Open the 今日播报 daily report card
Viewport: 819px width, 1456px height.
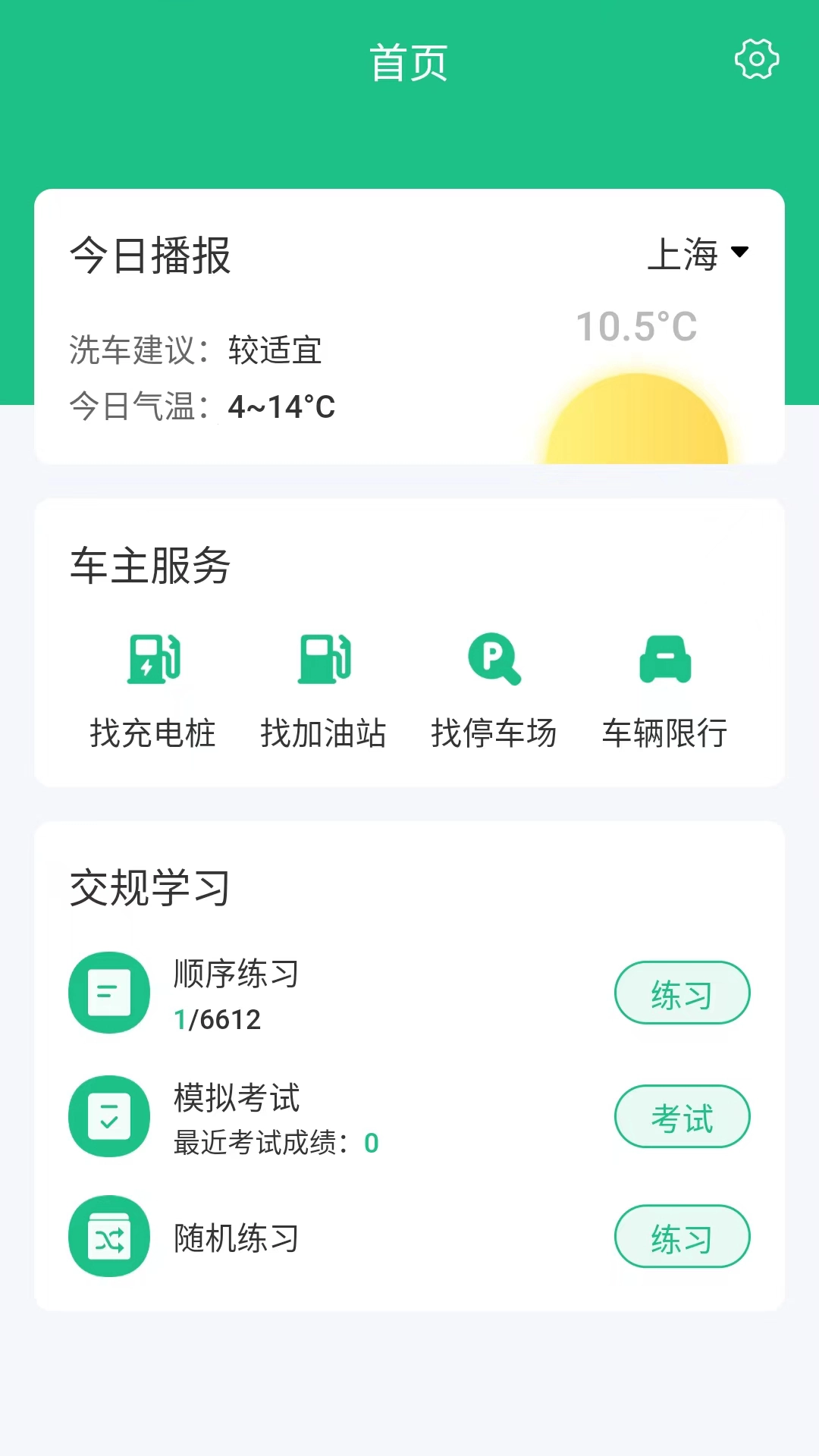[149, 256]
